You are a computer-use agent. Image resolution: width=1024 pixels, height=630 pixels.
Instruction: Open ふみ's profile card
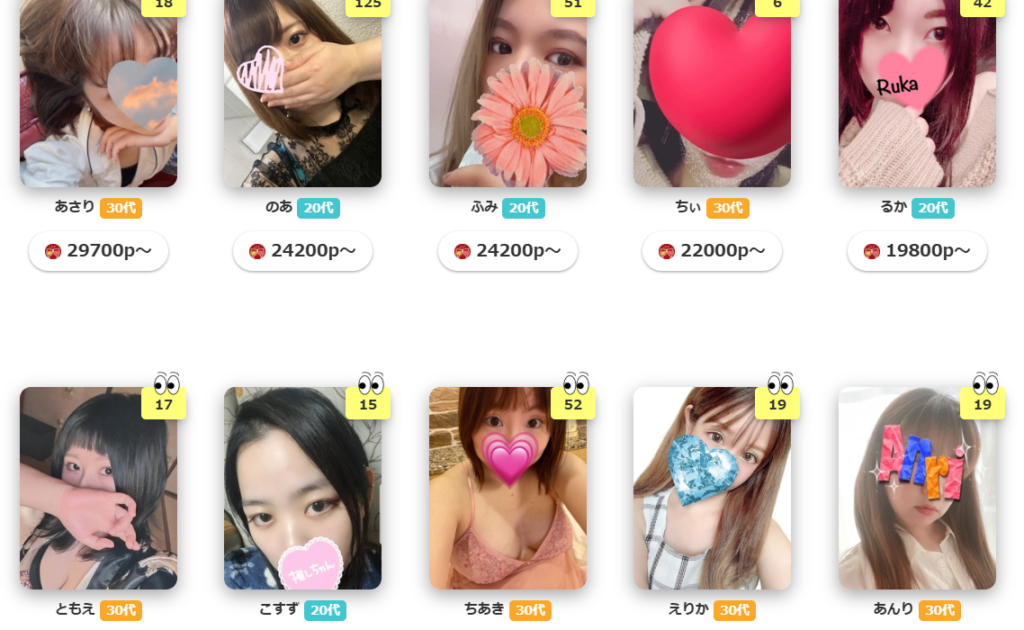click(x=507, y=95)
